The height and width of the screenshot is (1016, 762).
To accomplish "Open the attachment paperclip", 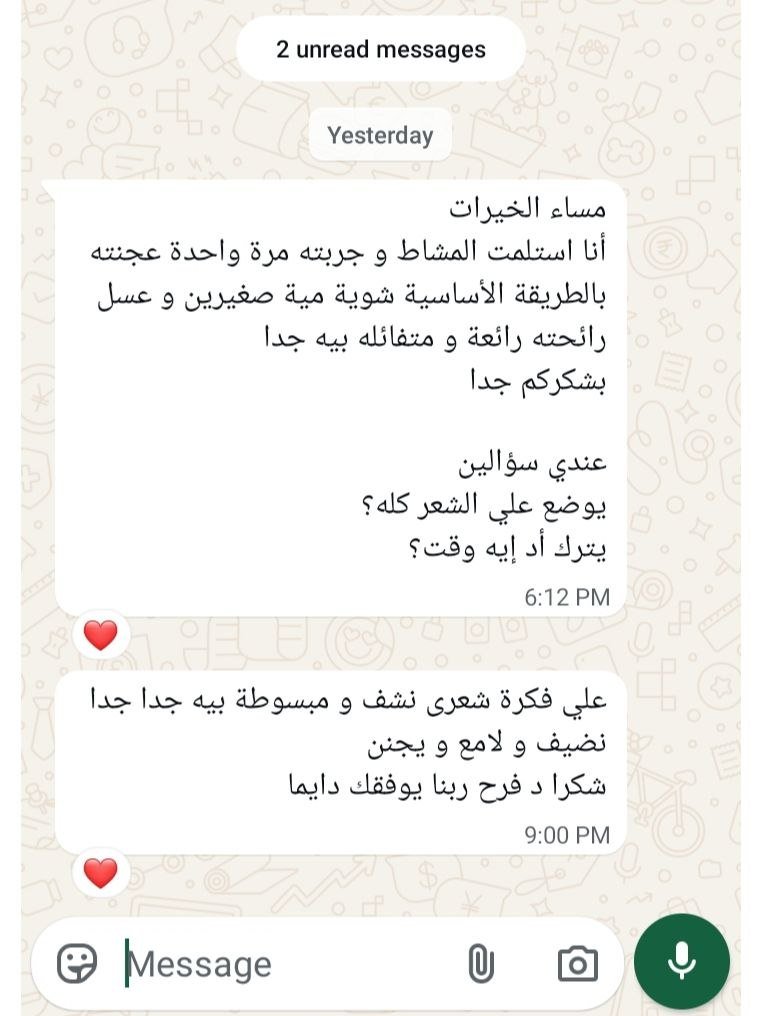I will [480, 964].
